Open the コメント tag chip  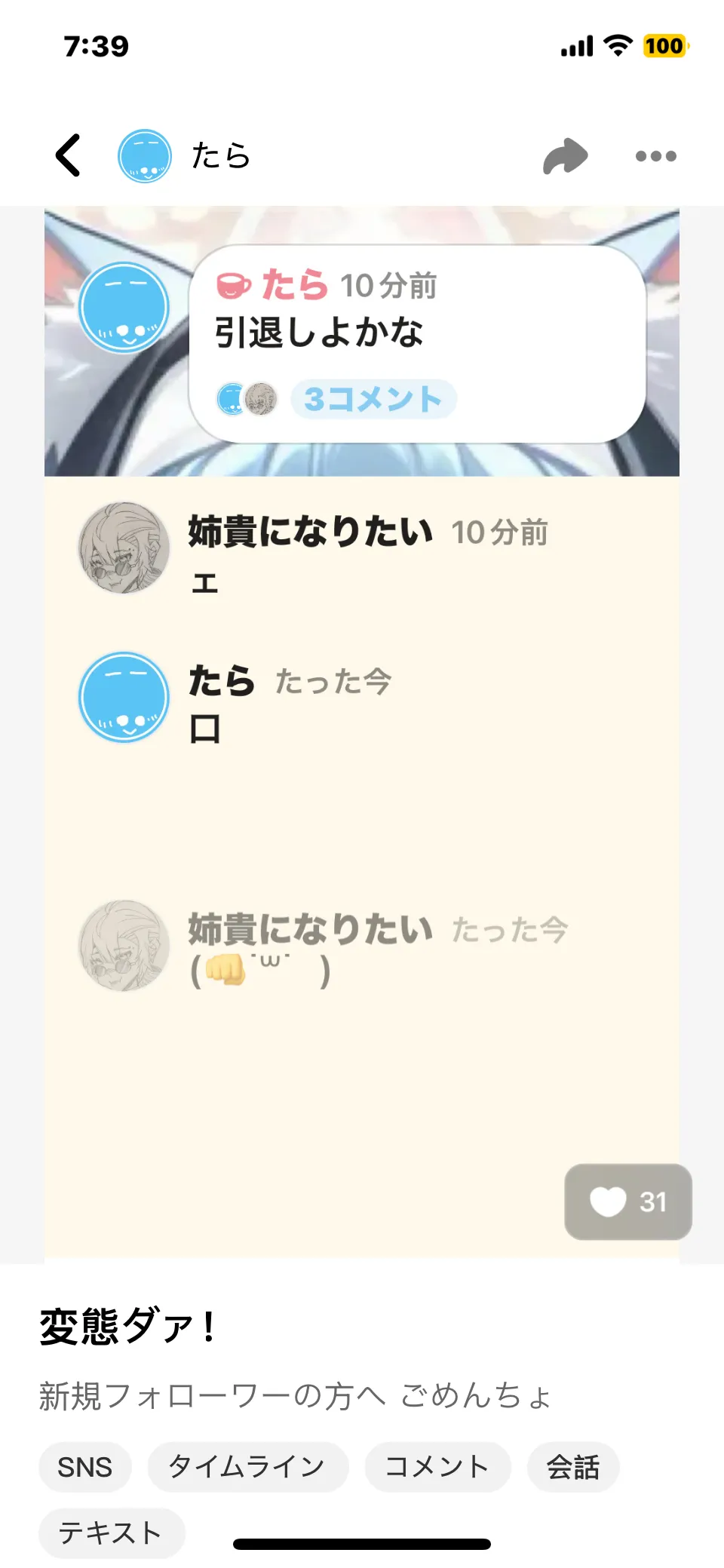point(437,1467)
